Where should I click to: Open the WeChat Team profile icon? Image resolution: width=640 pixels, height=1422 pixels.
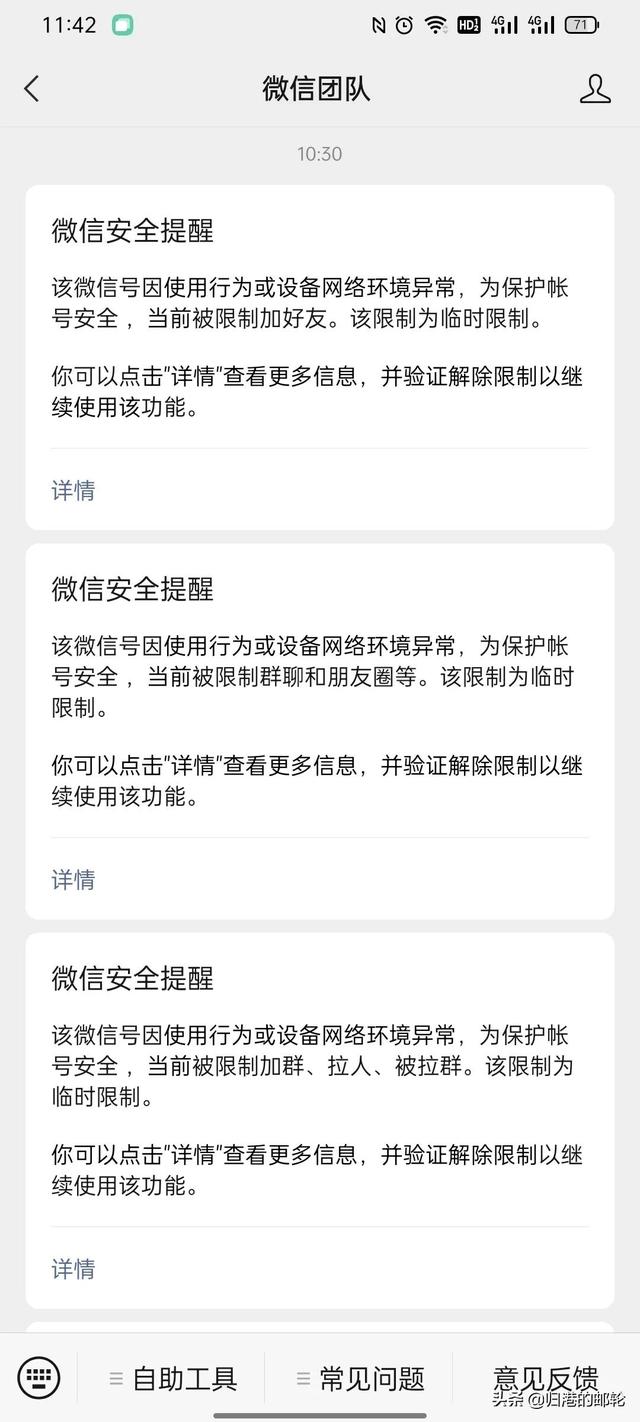(595, 88)
